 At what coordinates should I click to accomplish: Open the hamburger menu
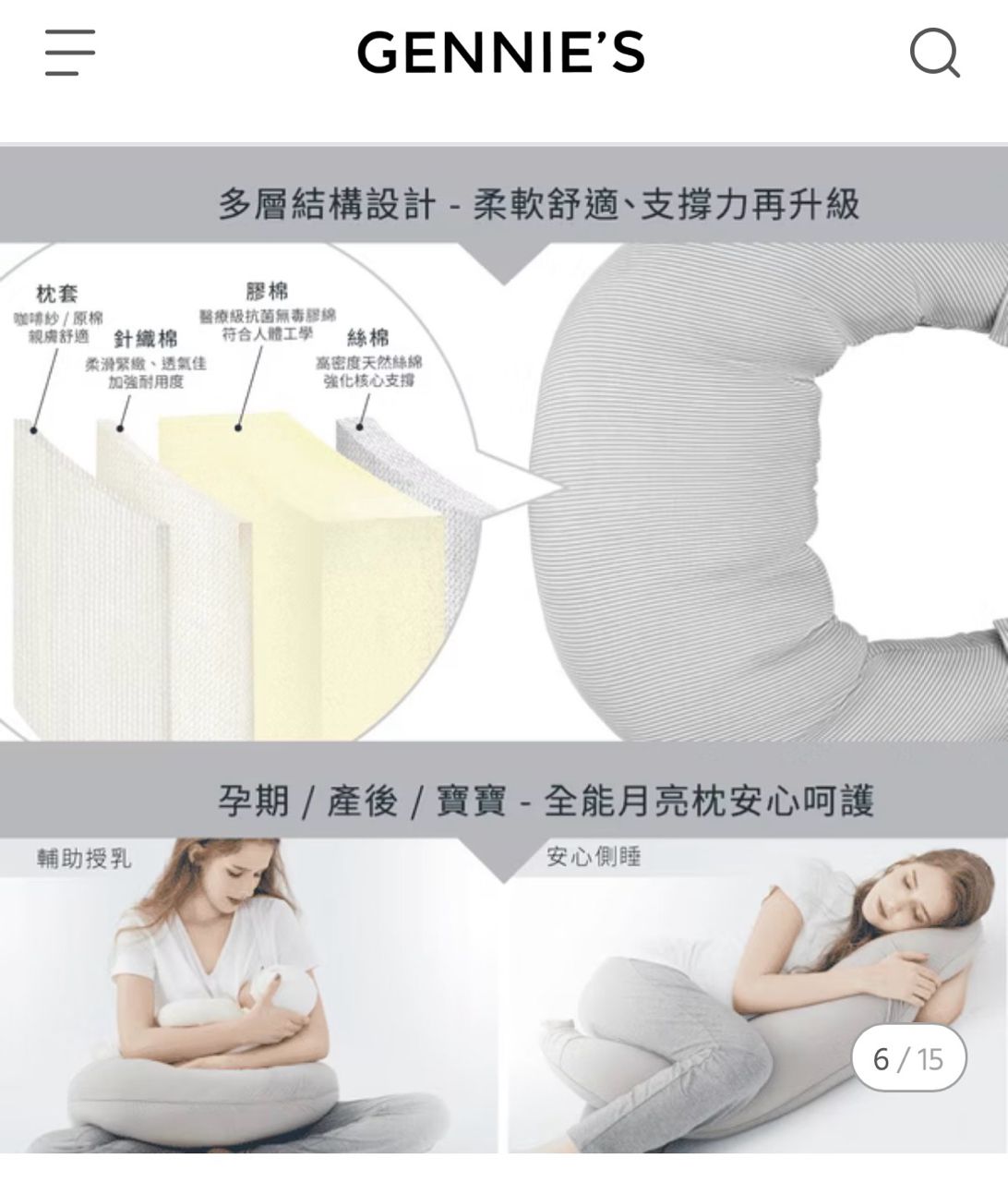pos(70,52)
